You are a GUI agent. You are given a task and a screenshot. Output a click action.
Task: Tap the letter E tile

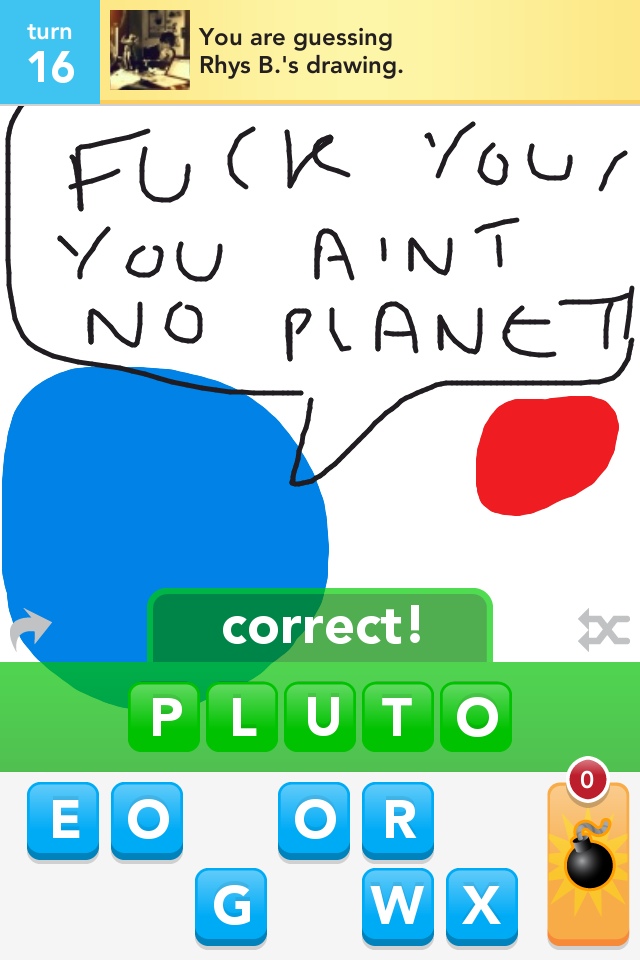click(x=63, y=820)
